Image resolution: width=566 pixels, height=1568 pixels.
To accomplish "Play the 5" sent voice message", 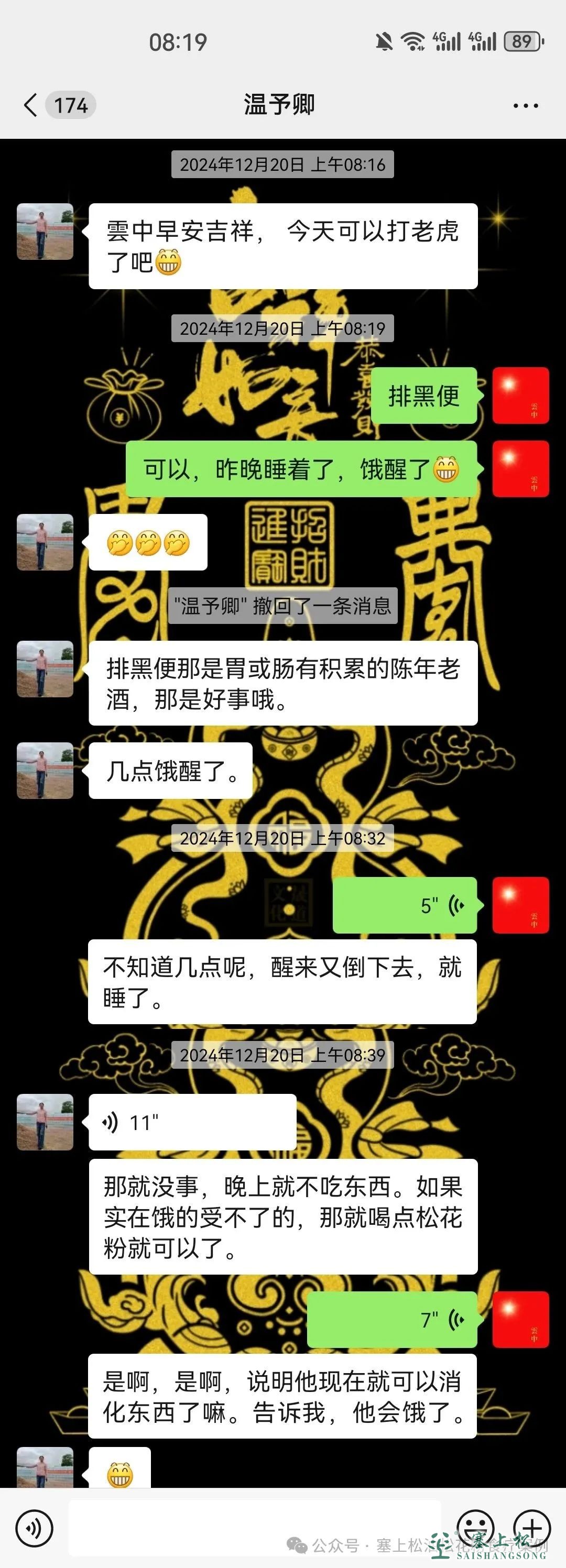I will pyautogui.click(x=405, y=905).
